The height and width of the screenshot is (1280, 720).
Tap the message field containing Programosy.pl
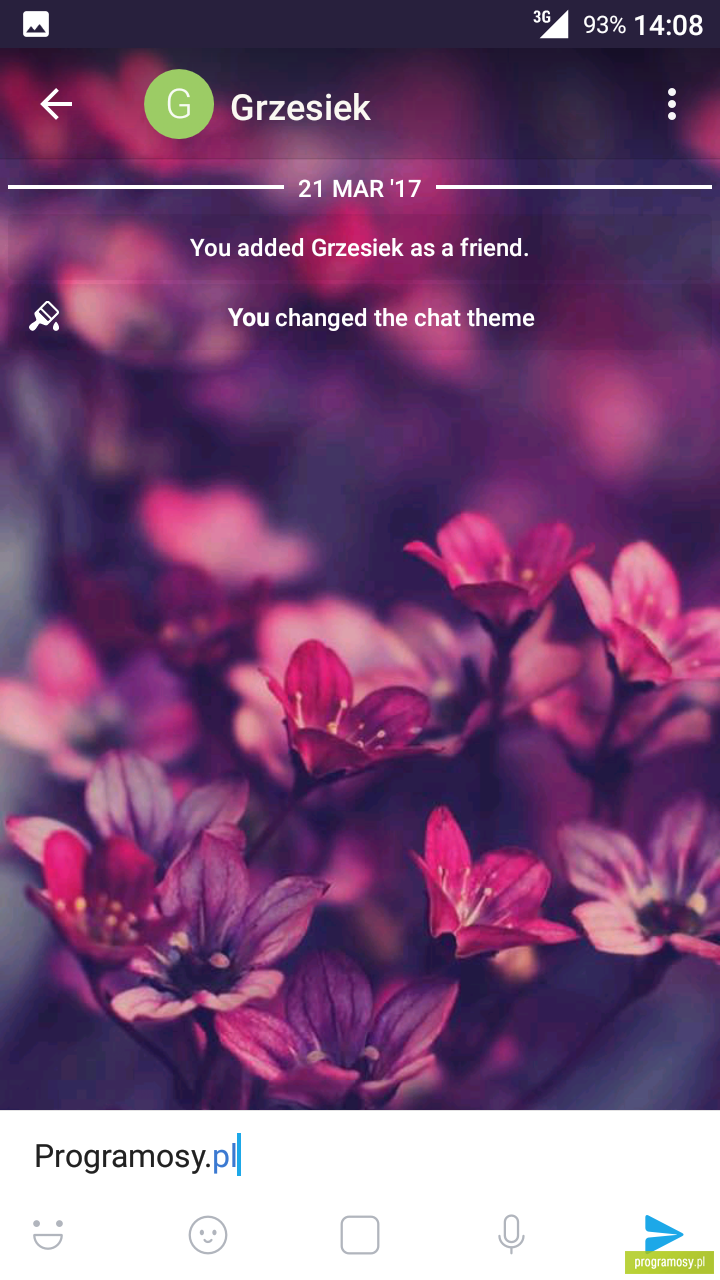(360, 1156)
